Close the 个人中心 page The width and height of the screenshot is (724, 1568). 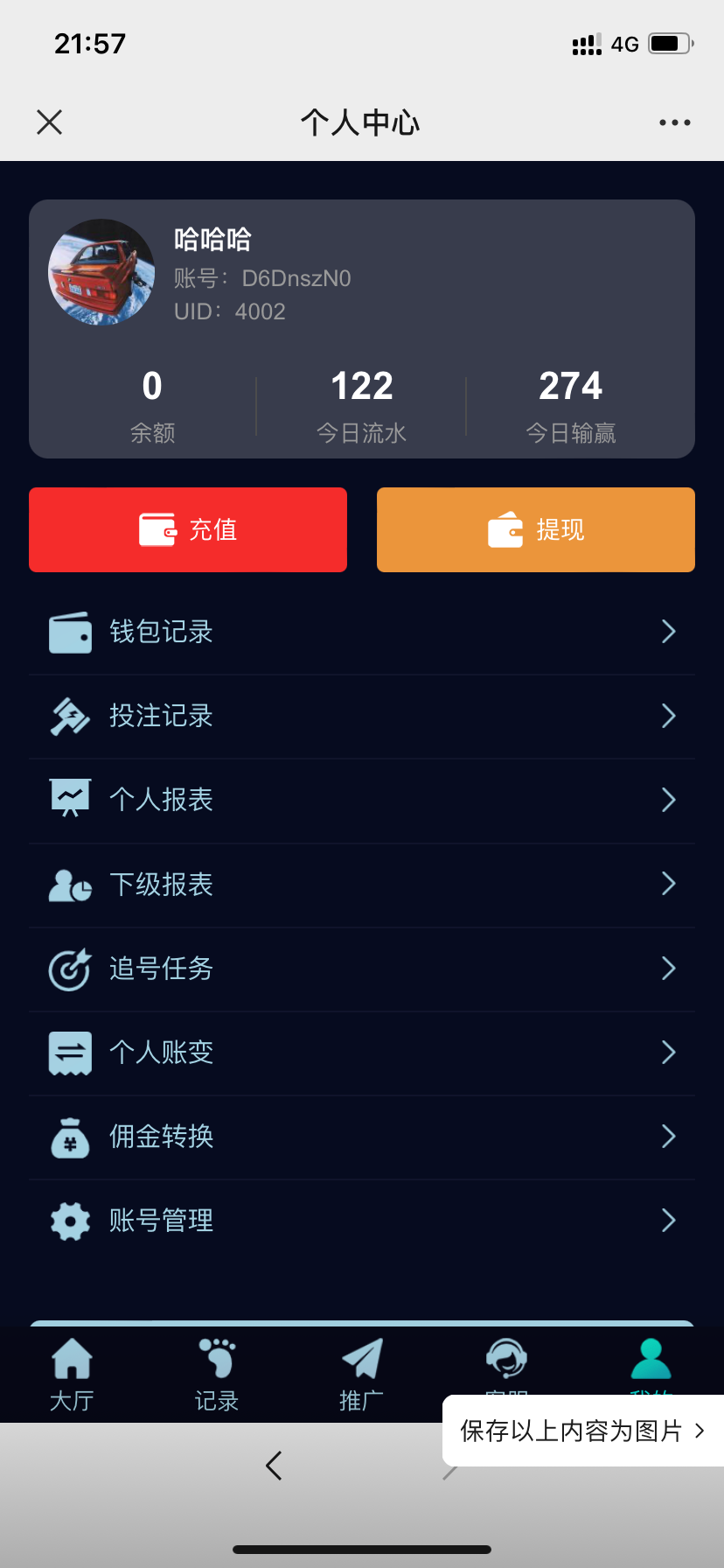[50, 122]
